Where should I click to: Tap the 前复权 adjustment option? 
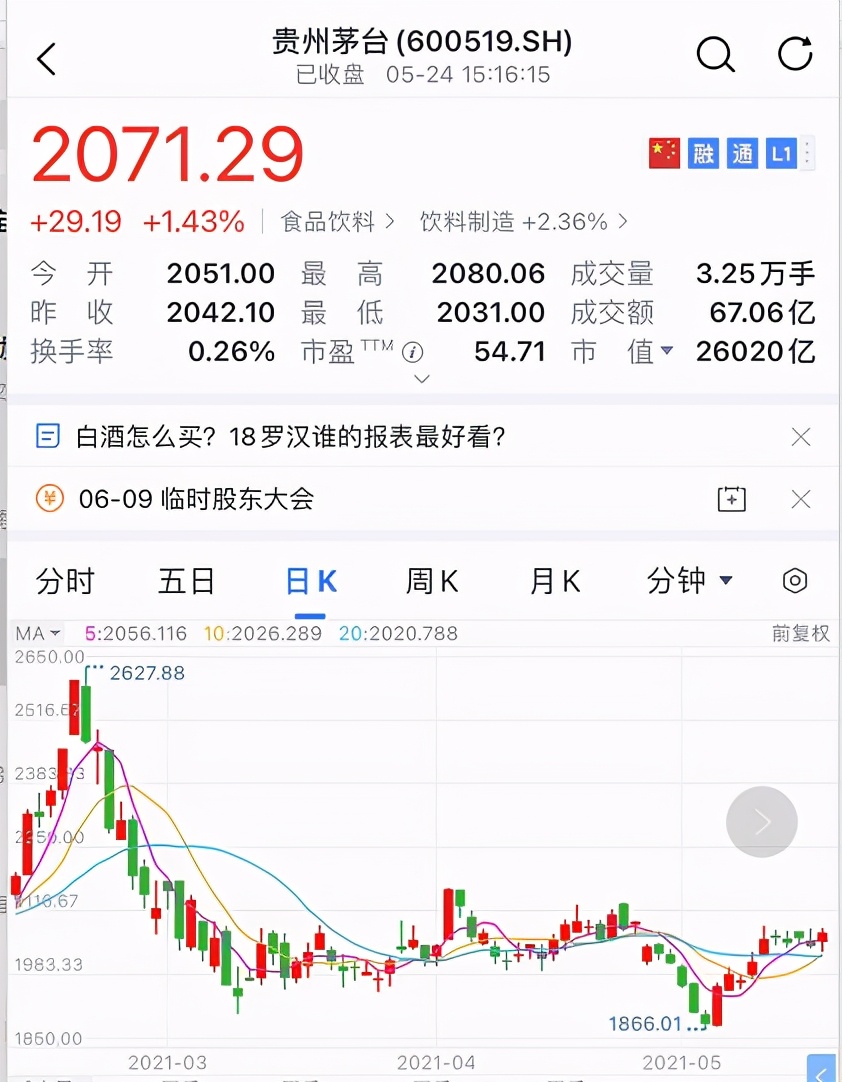[x=800, y=633]
